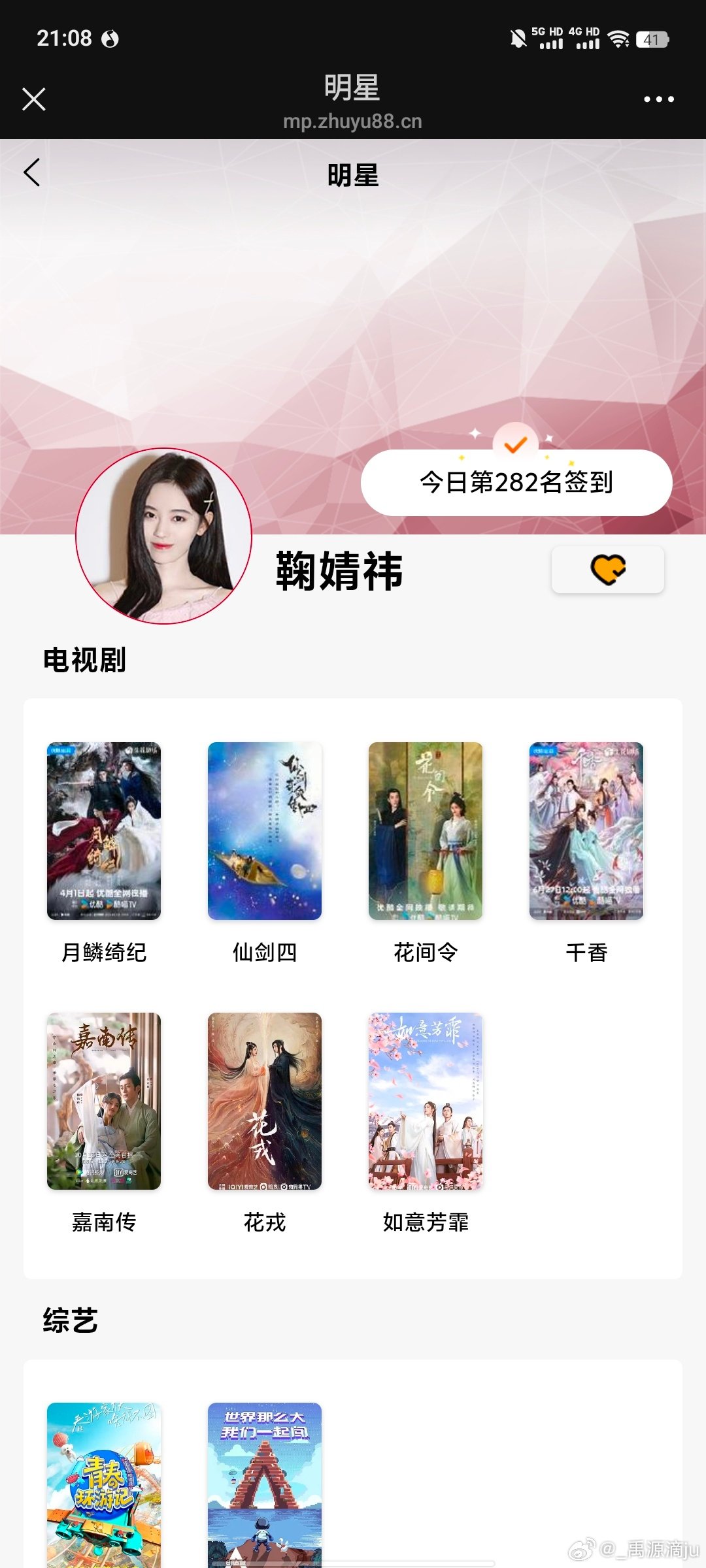Tap the 今日第282名签到 check-in button

[516, 482]
